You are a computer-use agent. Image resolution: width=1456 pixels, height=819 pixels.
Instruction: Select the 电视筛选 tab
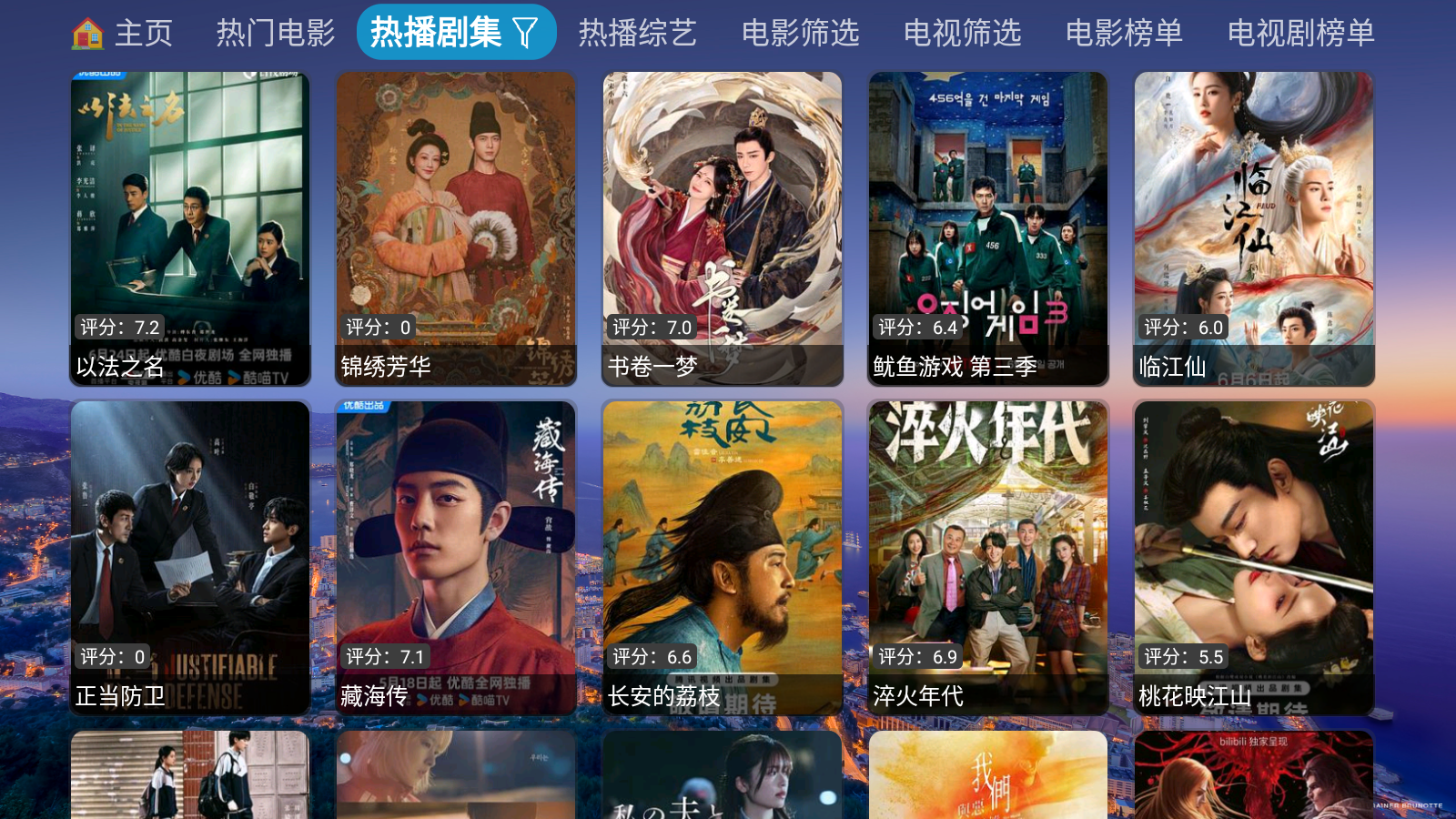962,34
